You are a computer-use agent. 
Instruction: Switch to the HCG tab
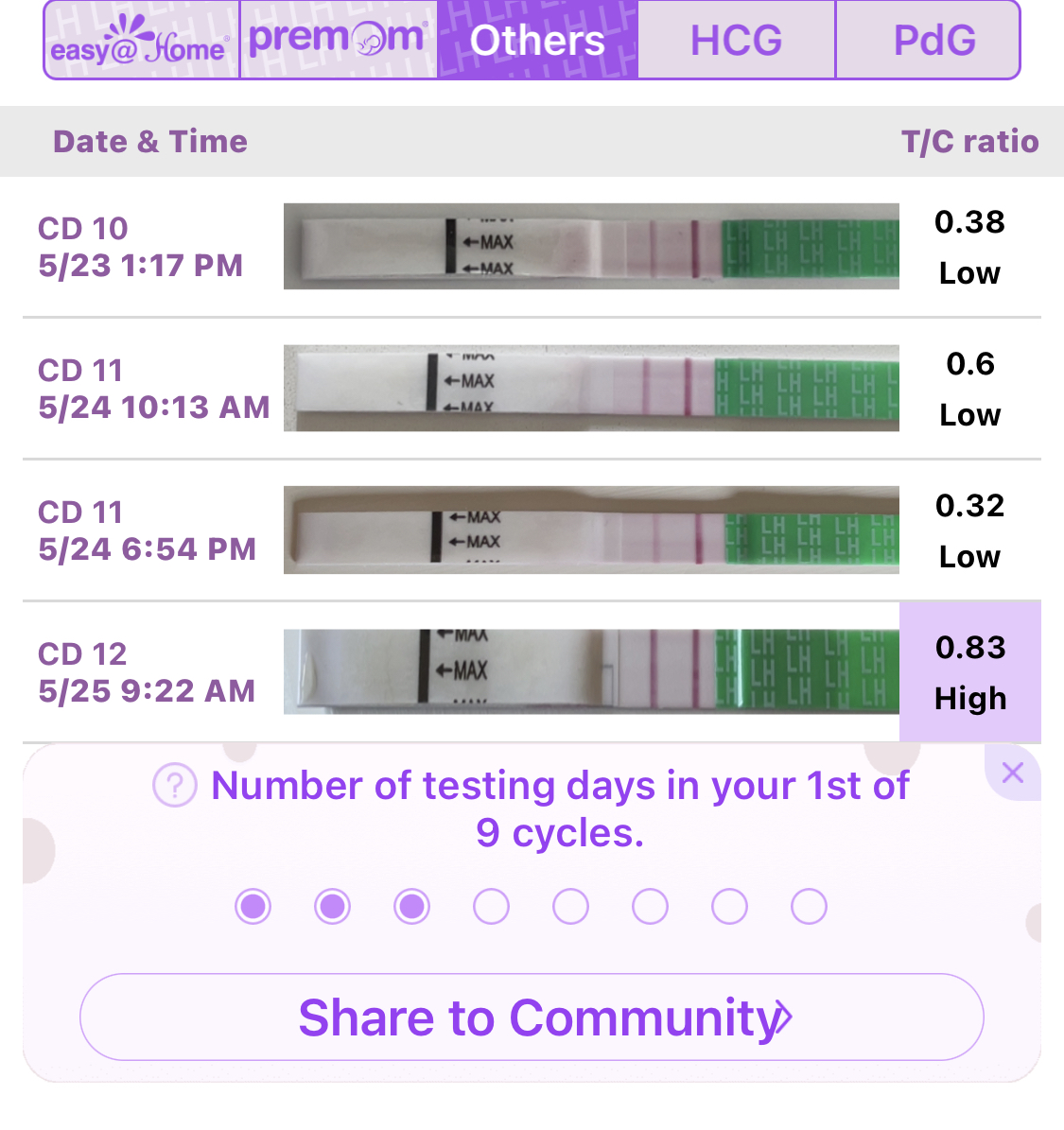(736, 41)
